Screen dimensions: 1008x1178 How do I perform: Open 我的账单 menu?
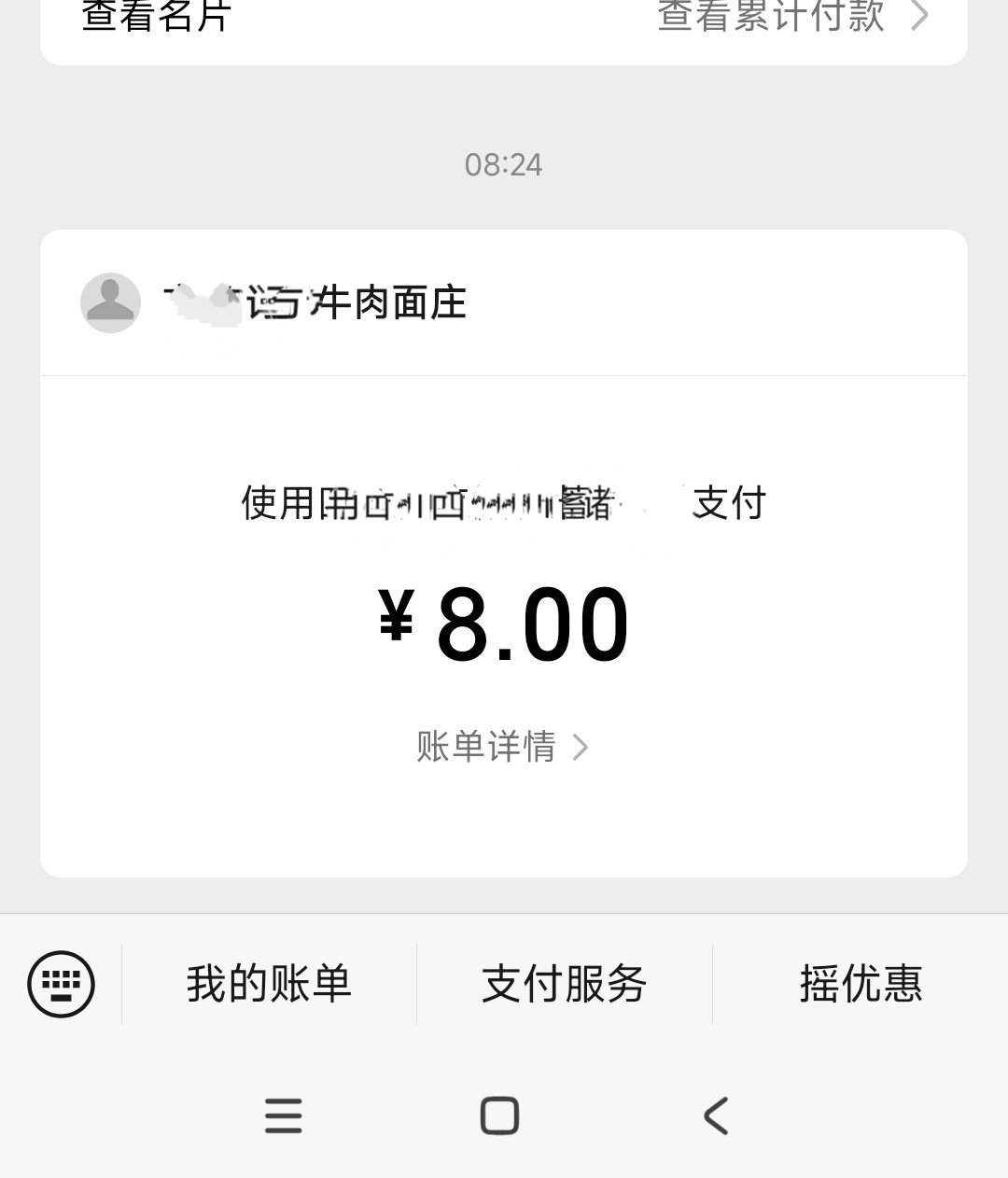pyautogui.click(x=269, y=984)
